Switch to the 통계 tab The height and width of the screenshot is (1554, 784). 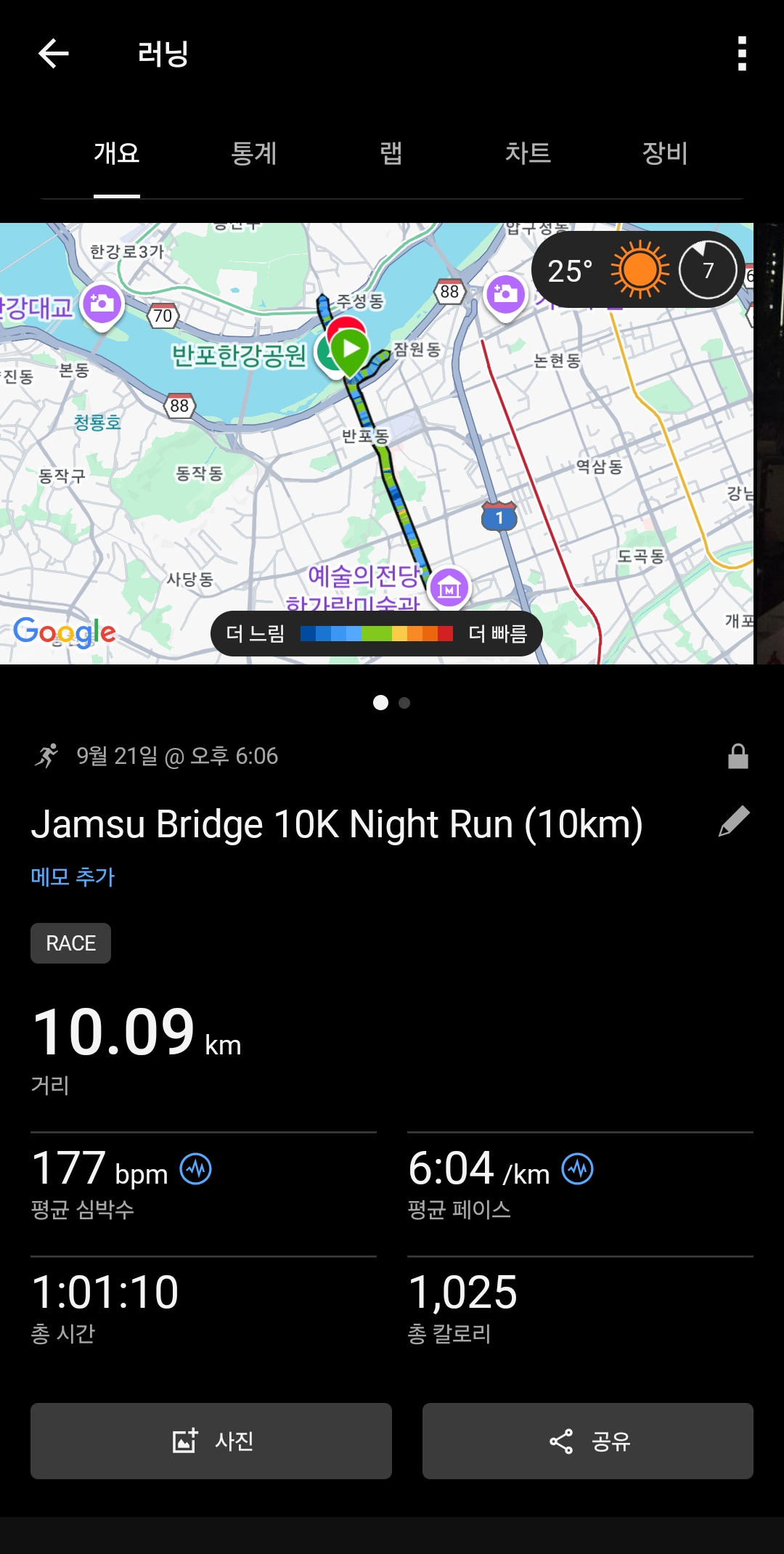(253, 153)
